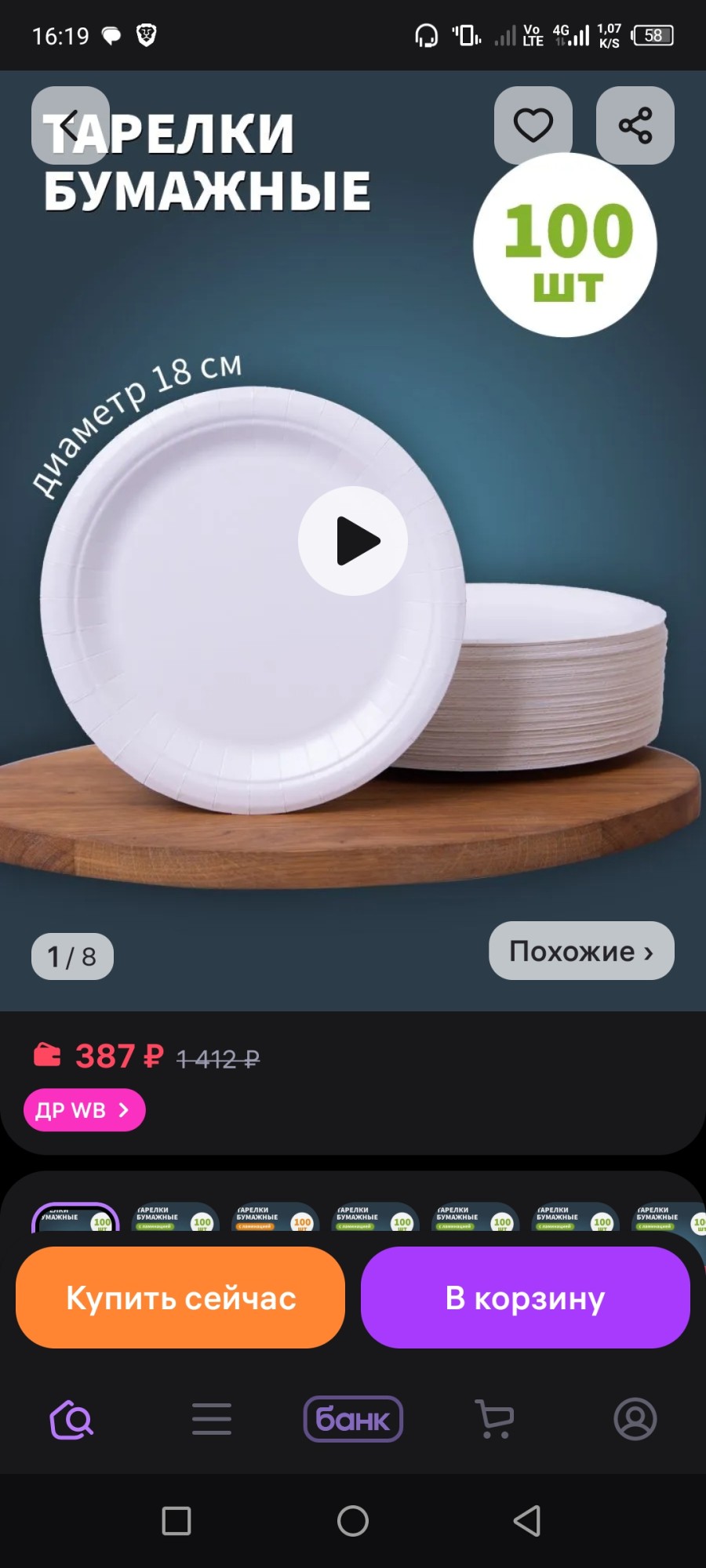Go back using the top-left arrow
This screenshot has height=1568, width=706.
pyautogui.click(x=70, y=125)
